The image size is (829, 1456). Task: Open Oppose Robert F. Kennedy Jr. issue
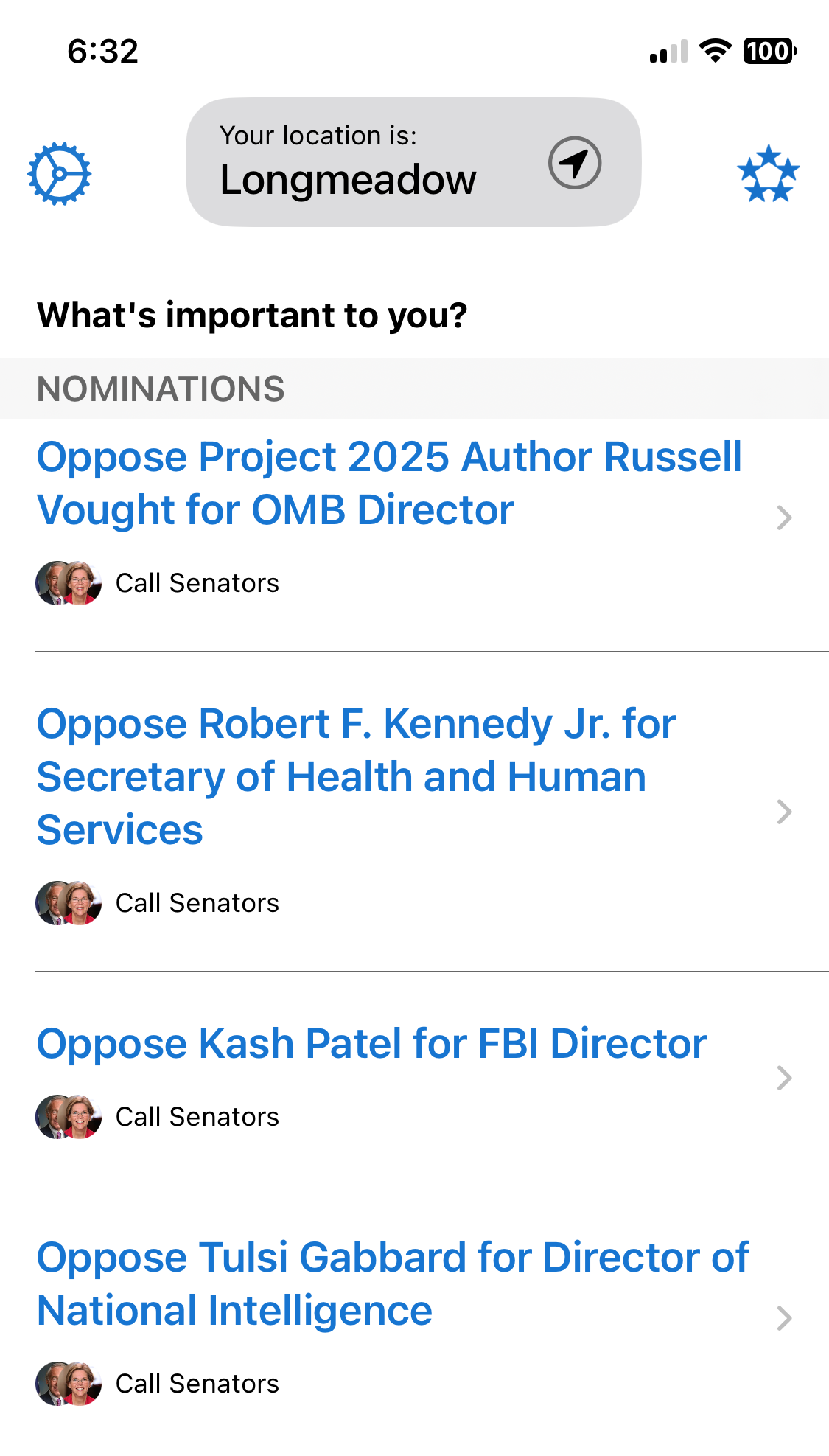click(356, 777)
